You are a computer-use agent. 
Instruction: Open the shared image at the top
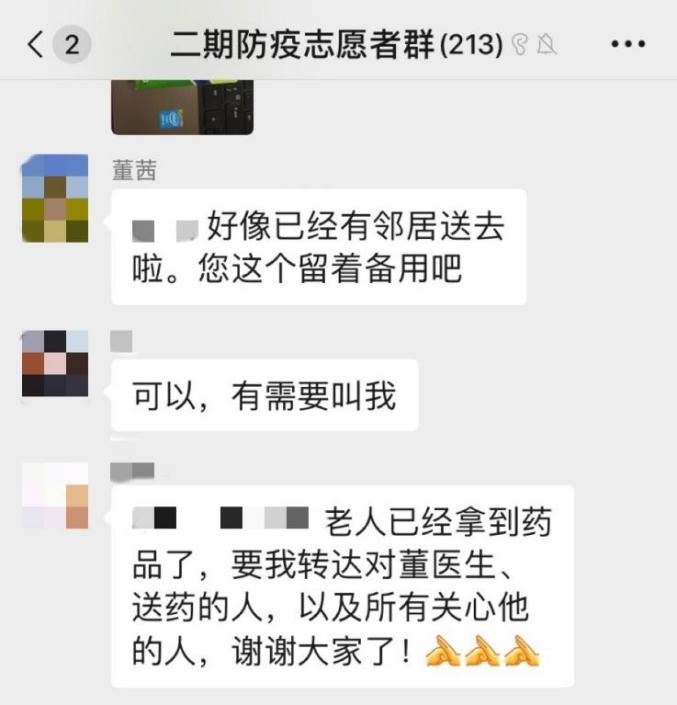point(181,108)
